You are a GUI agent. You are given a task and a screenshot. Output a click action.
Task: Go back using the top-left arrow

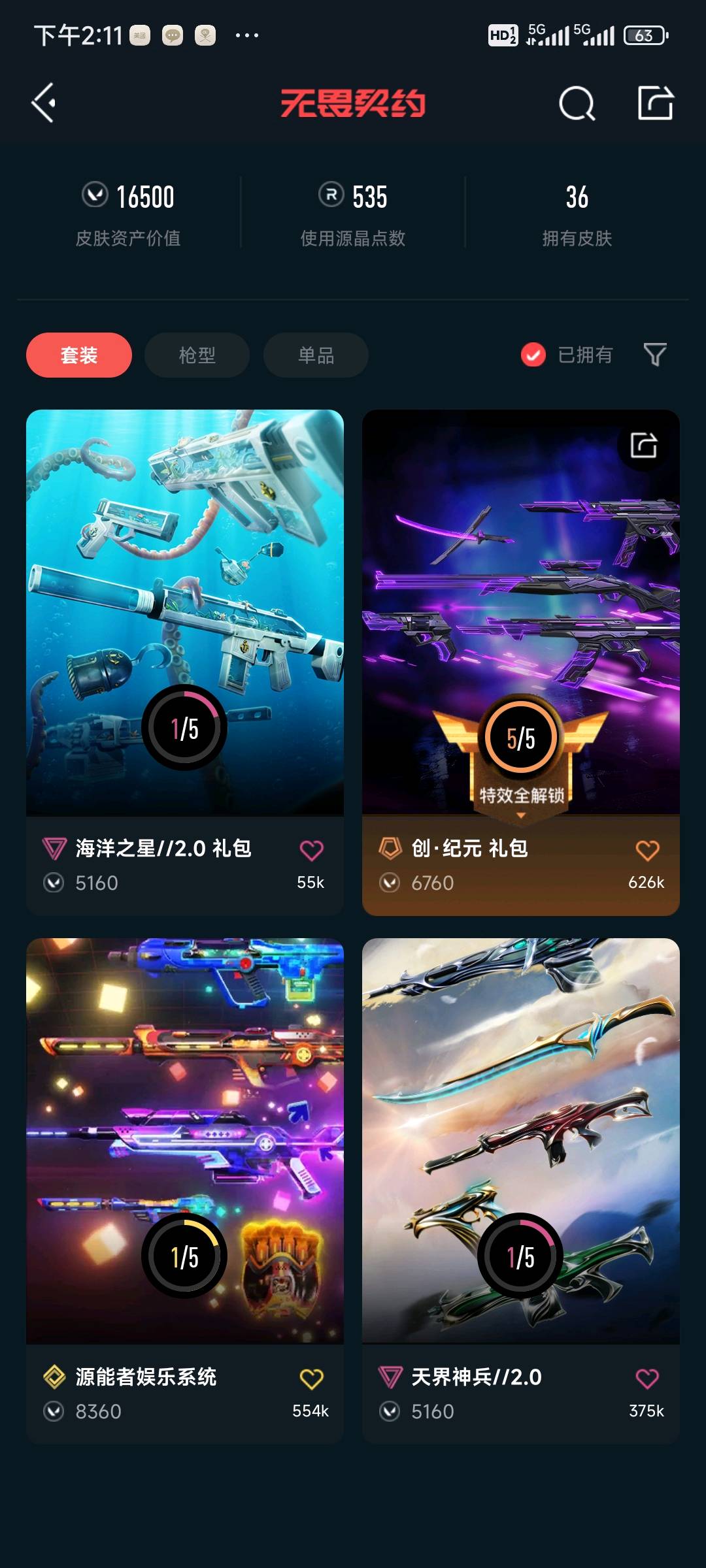(44, 103)
